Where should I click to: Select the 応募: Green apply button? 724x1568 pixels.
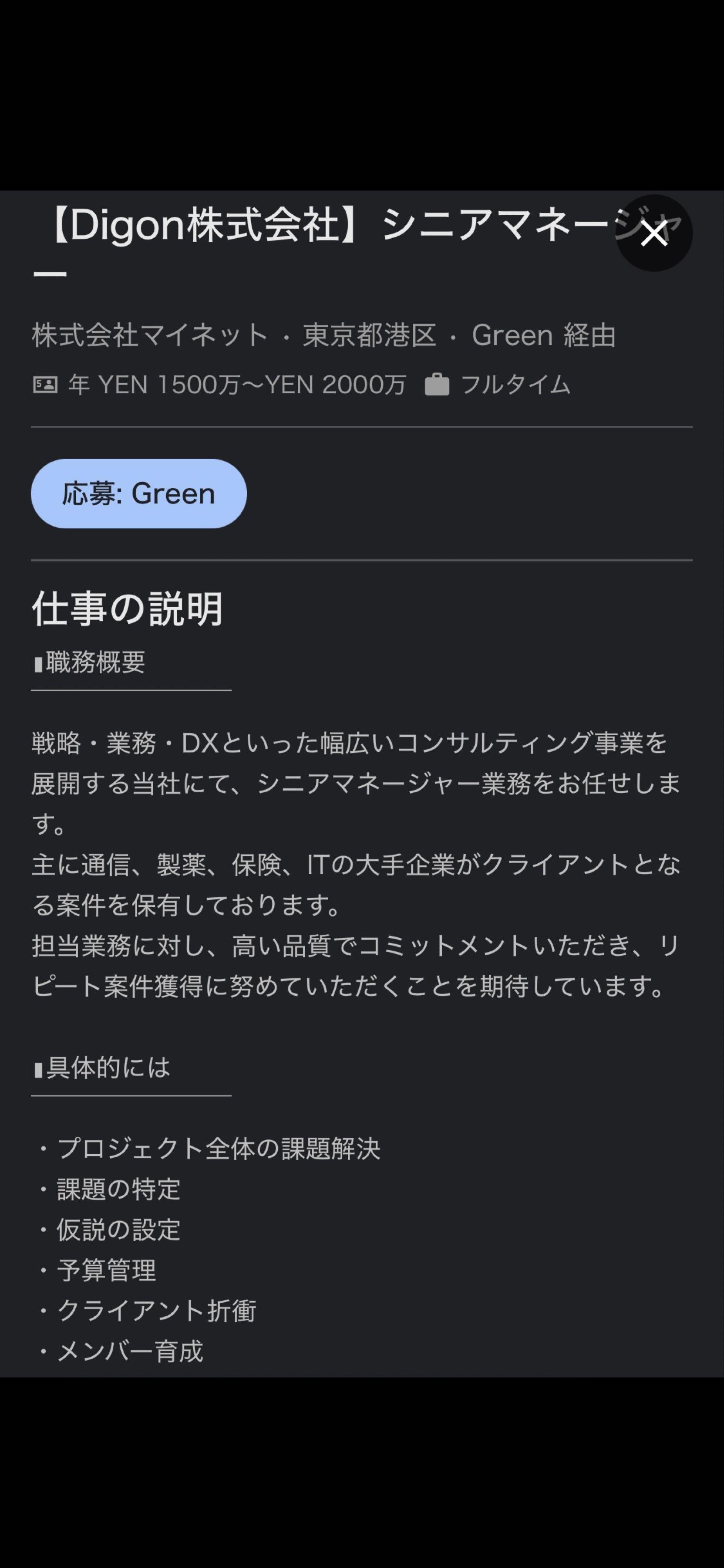click(138, 493)
